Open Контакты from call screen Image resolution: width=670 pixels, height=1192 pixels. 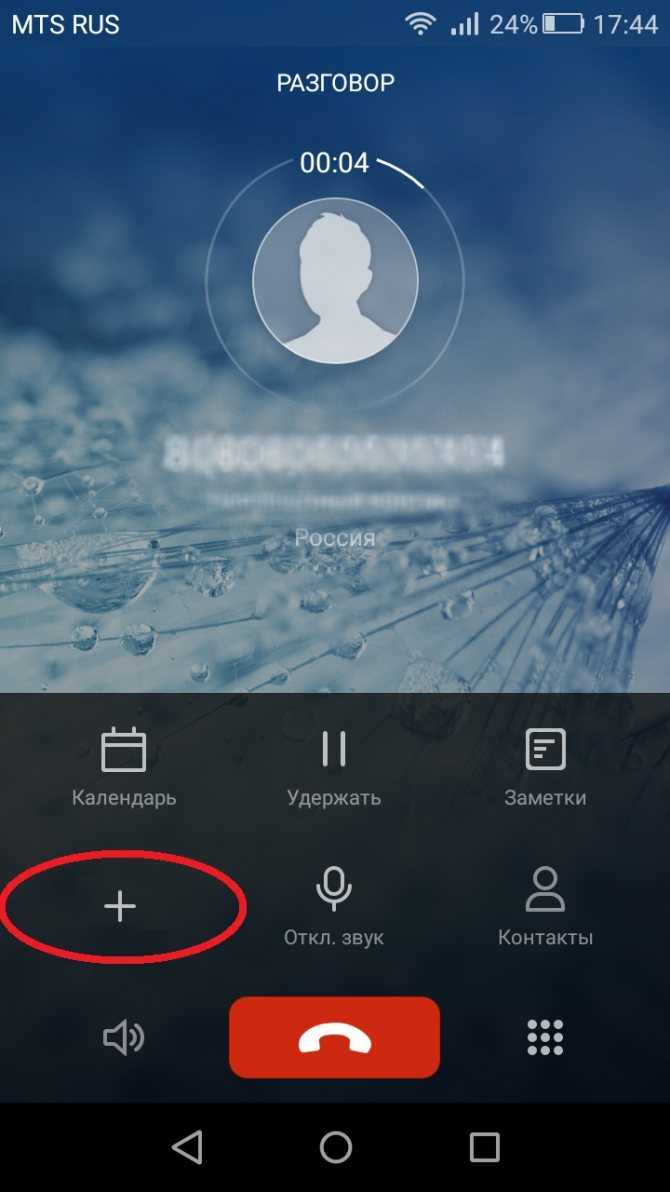[545, 904]
